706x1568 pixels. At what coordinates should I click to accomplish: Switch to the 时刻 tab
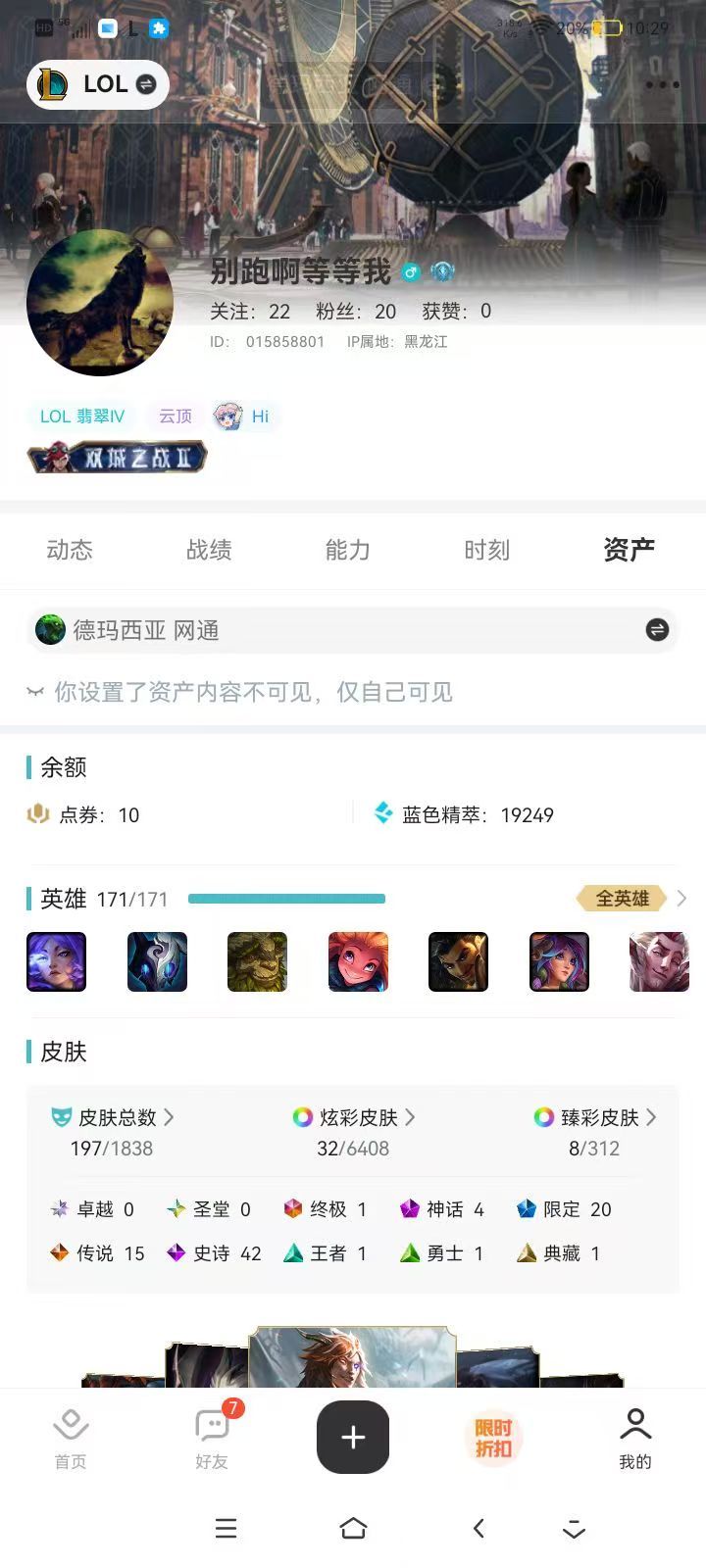pos(487,550)
